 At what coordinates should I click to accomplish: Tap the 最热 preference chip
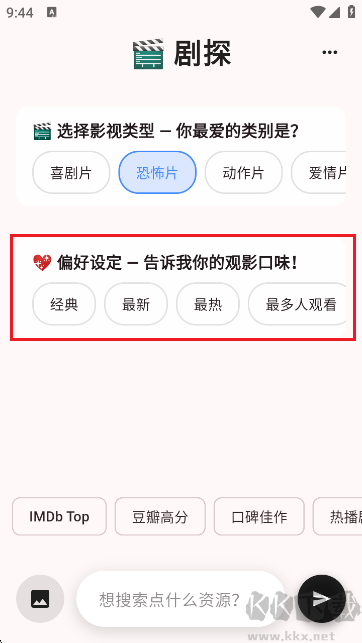point(208,304)
